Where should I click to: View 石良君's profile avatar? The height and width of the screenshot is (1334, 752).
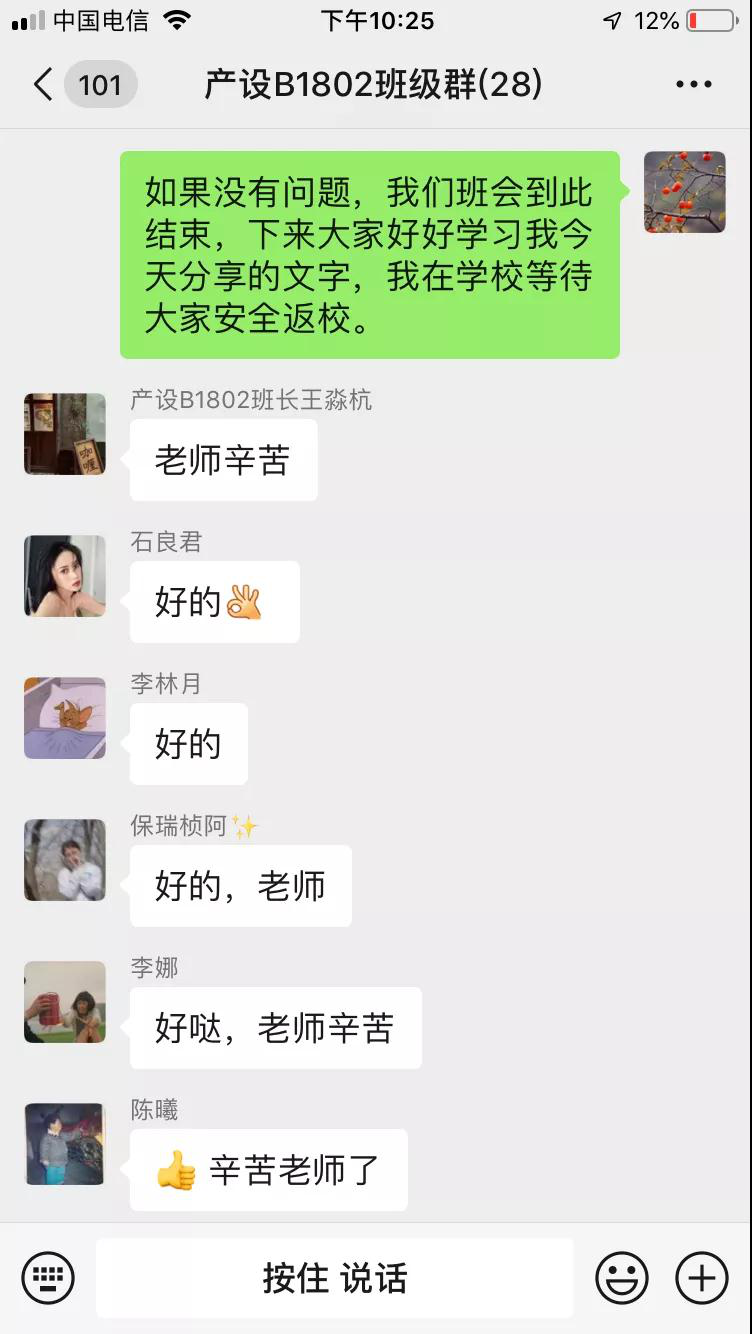[65, 576]
